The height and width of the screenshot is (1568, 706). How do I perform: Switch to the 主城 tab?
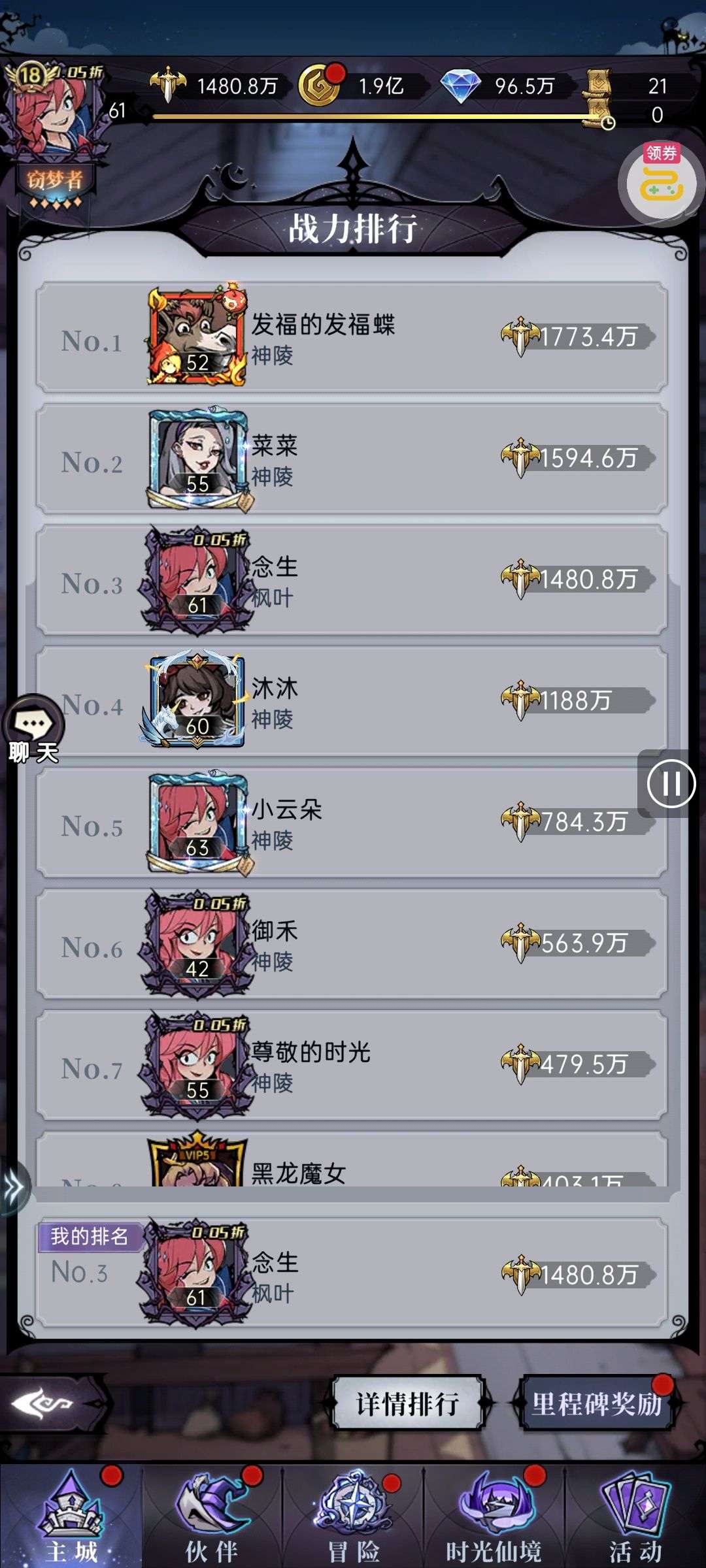[x=72, y=1516]
